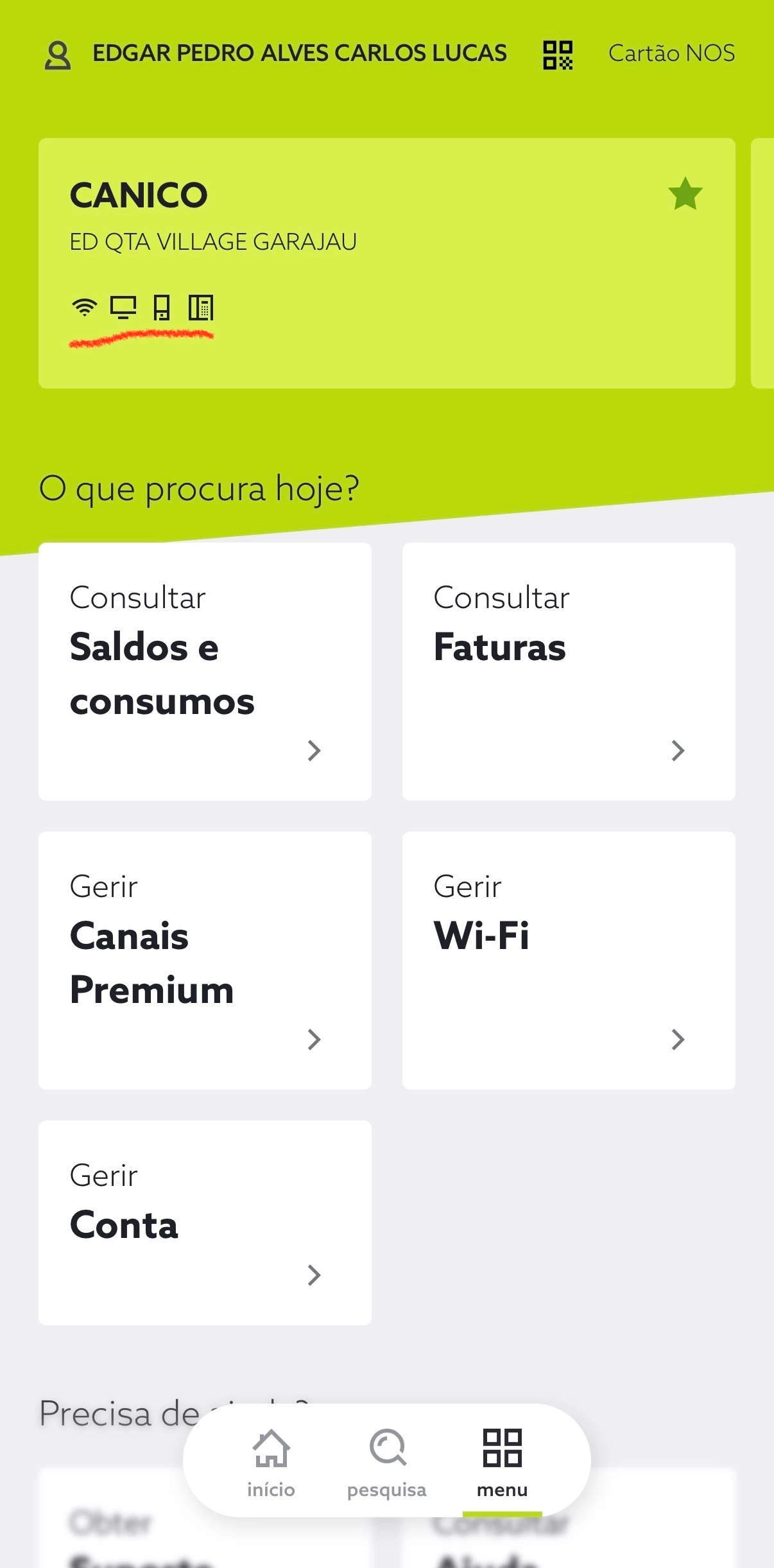Image resolution: width=774 pixels, height=1568 pixels.
Task: Tap the favorite star on CANICO card
Action: click(685, 194)
